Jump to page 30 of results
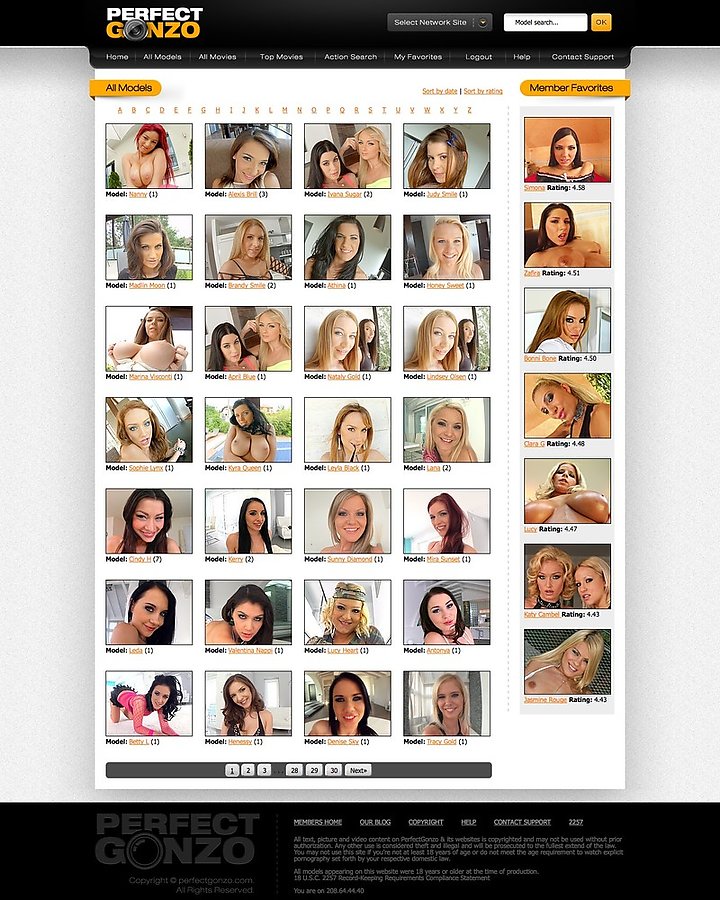 [x=333, y=770]
